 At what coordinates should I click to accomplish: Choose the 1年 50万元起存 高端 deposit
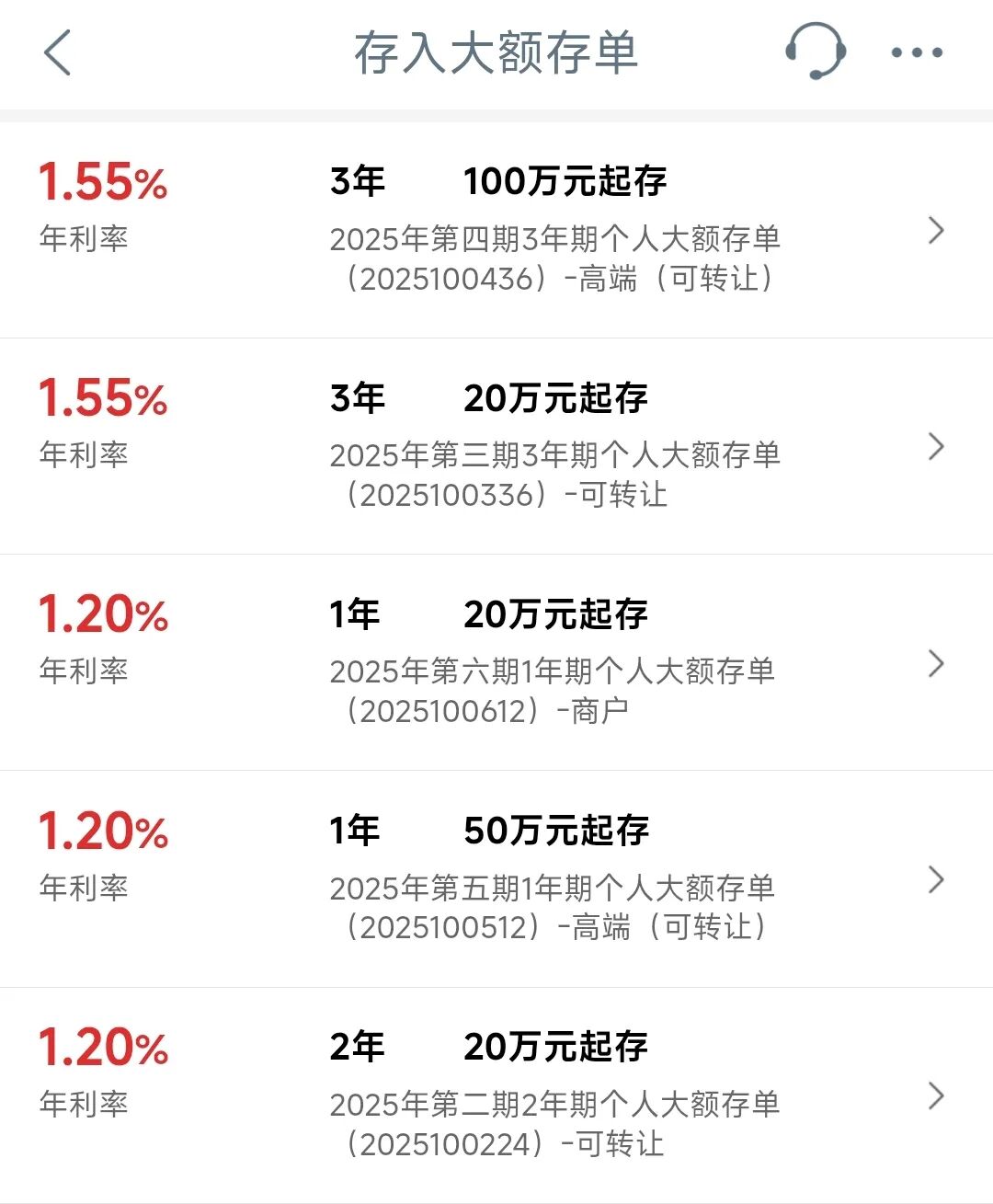tap(496, 879)
